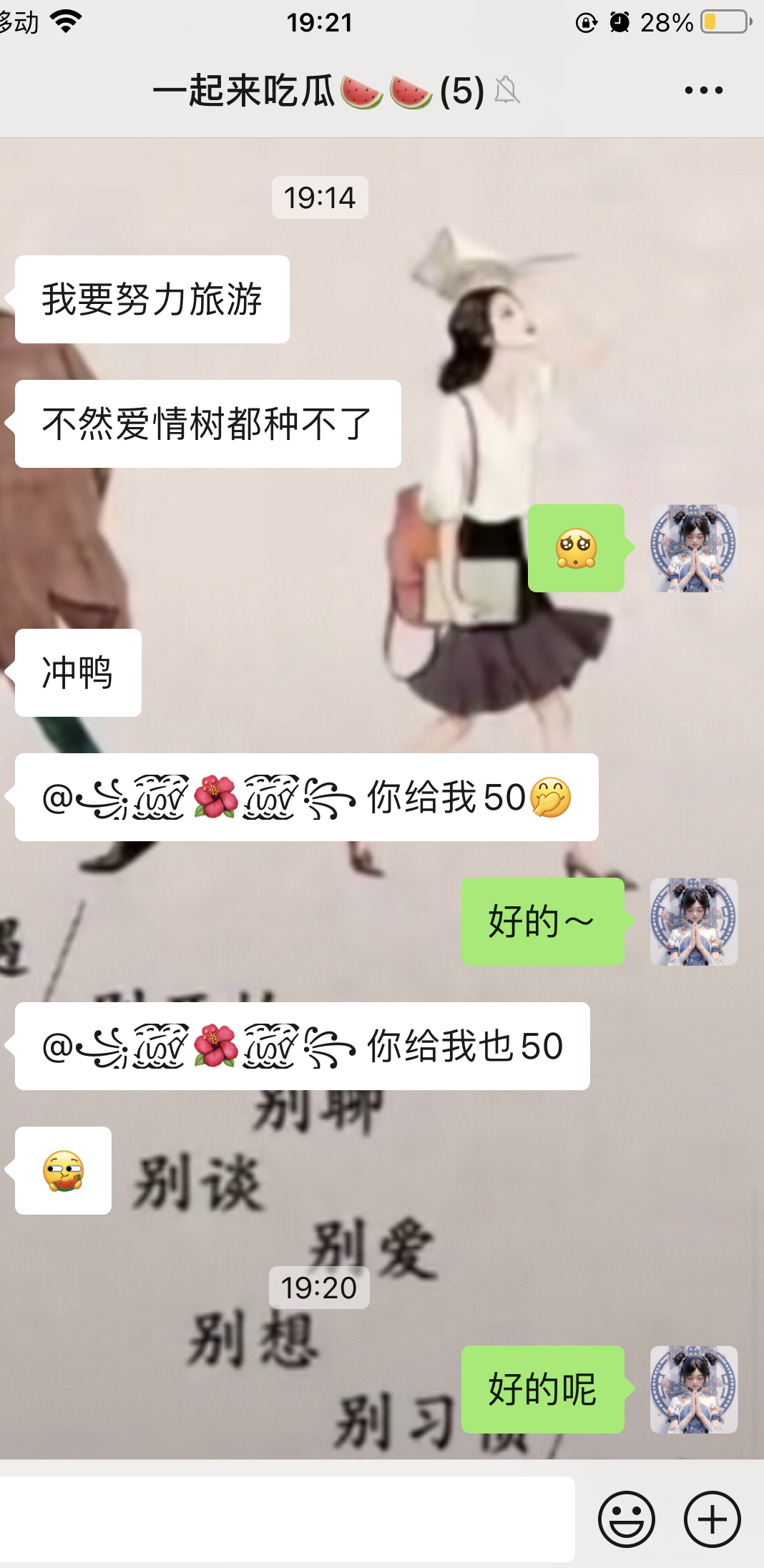This screenshot has height=1568, width=764.
Task: Tap the sender's avatar next to '好的呢'
Action: [692, 1391]
